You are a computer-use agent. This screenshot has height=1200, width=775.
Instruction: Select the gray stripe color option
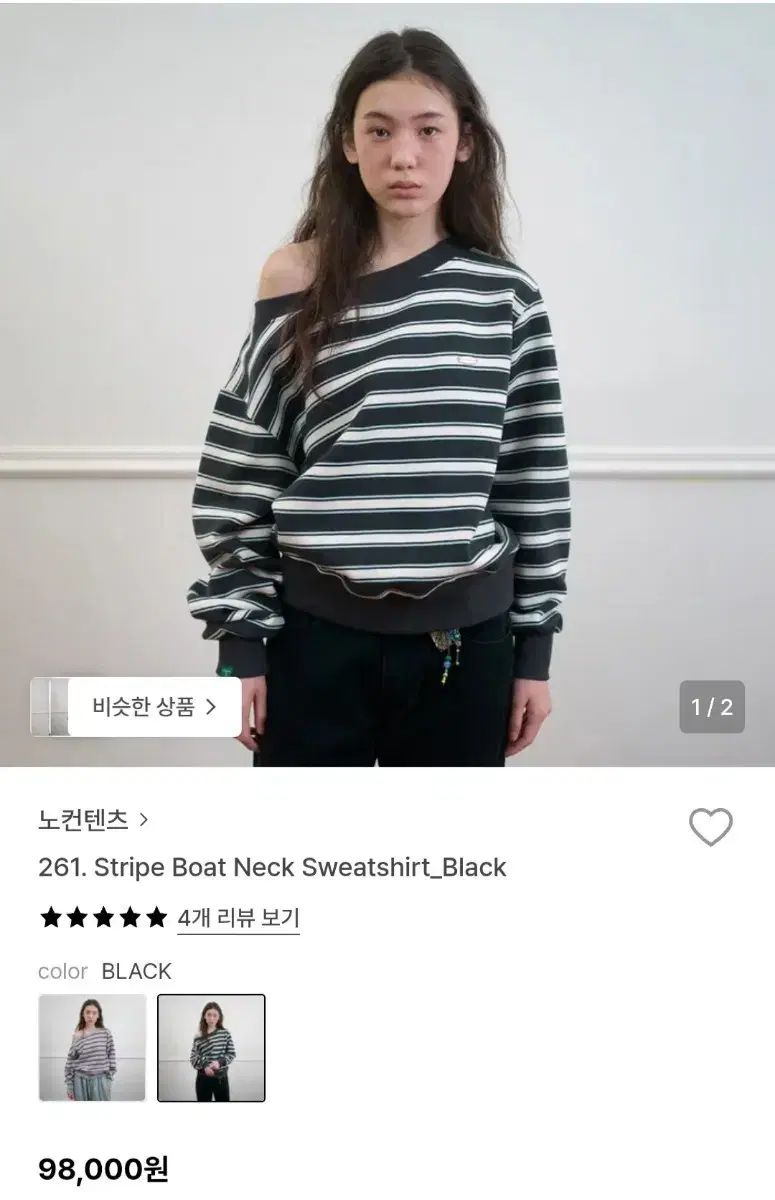coord(92,1047)
